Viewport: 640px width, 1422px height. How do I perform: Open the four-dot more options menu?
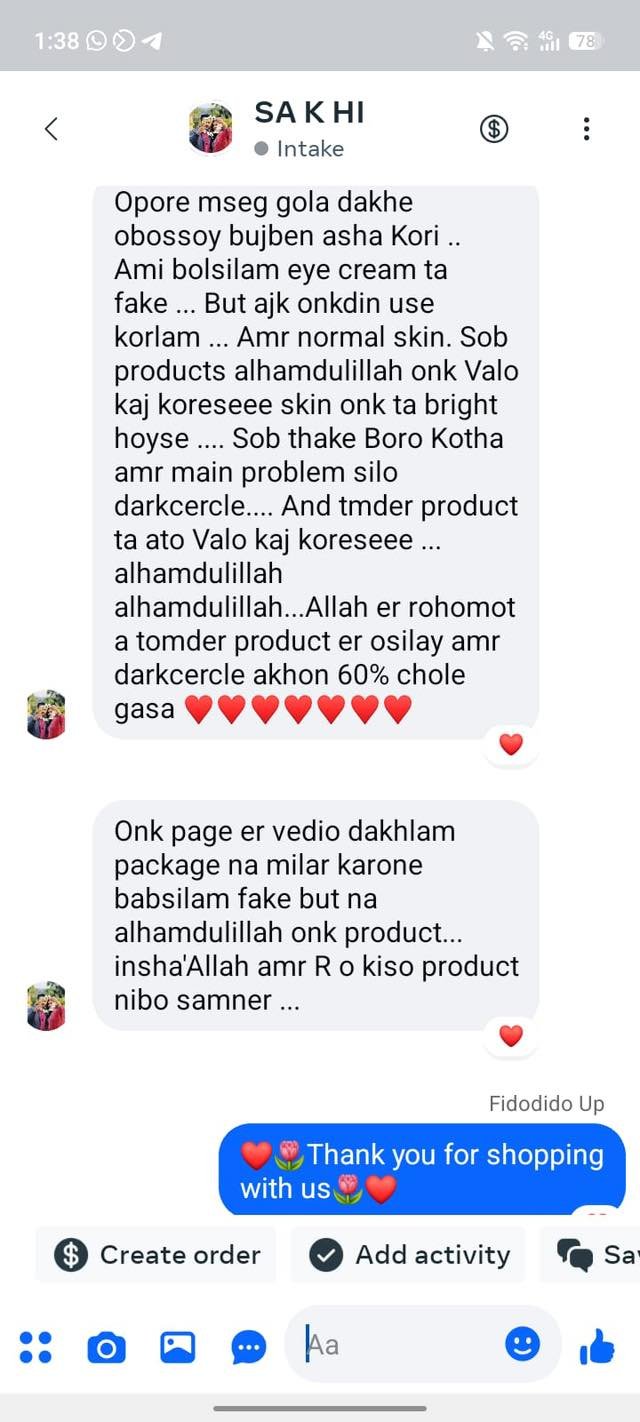click(36, 1347)
